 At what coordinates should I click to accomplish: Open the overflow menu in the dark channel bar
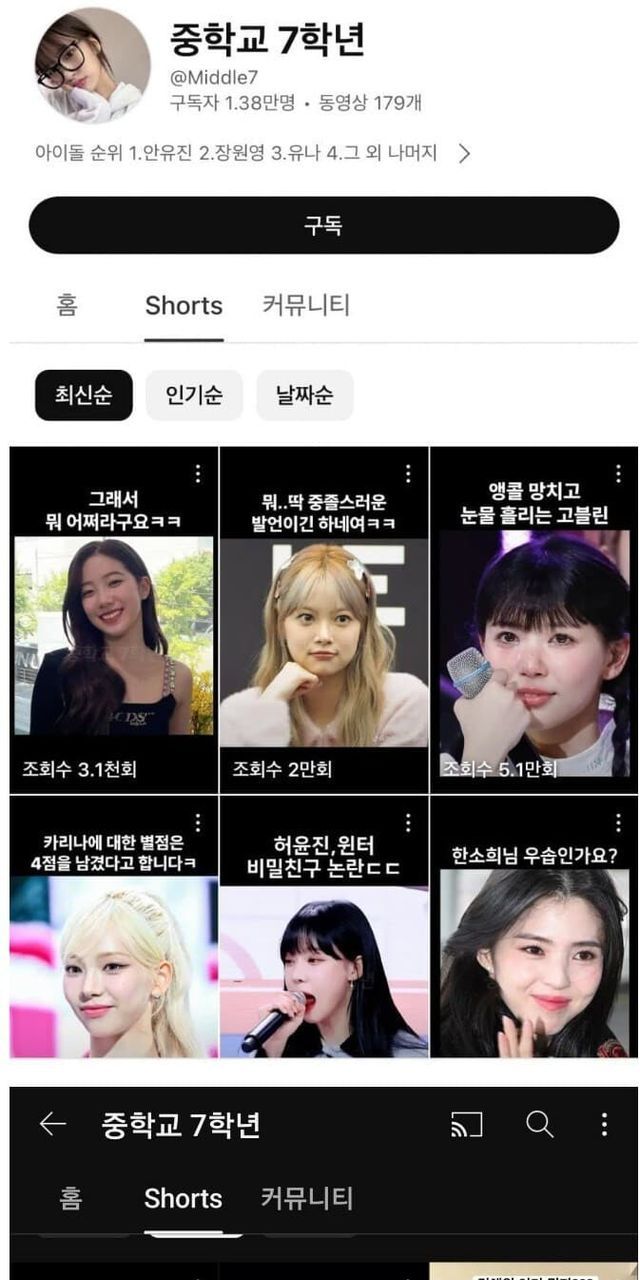[604, 1125]
